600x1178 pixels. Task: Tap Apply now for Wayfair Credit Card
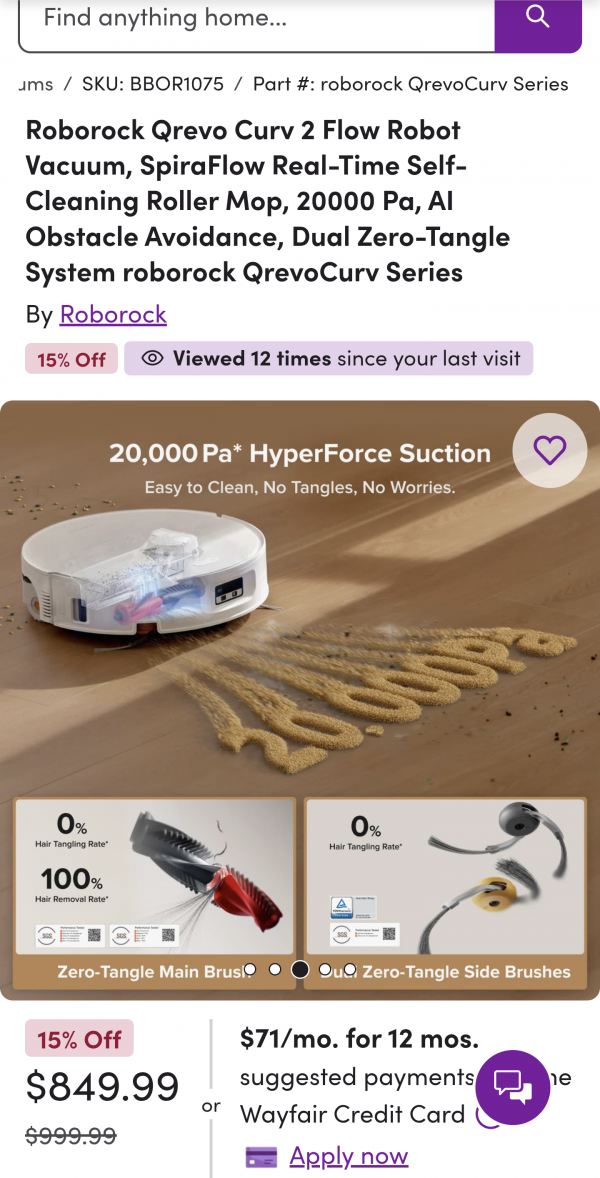click(x=348, y=1156)
